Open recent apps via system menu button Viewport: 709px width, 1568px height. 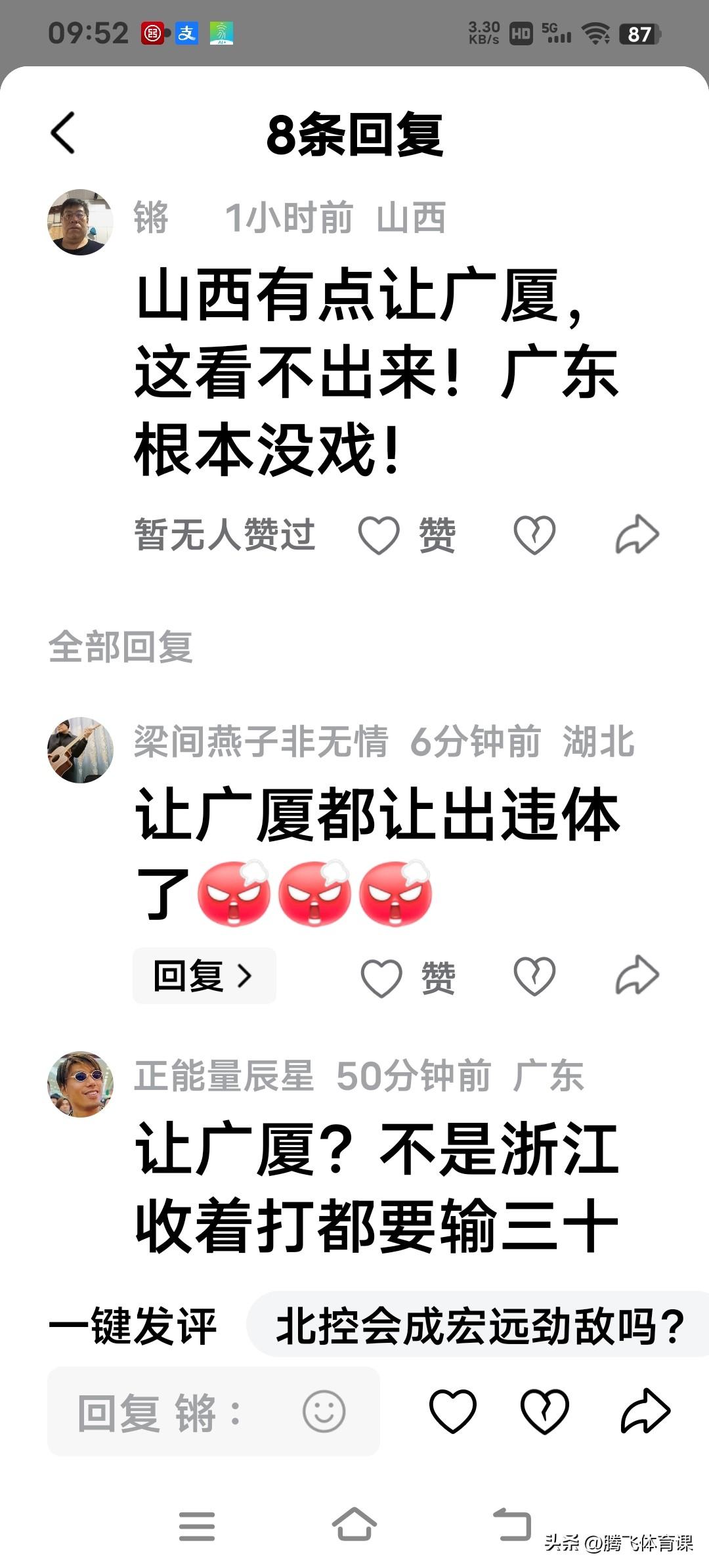(x=196, y=1525)
